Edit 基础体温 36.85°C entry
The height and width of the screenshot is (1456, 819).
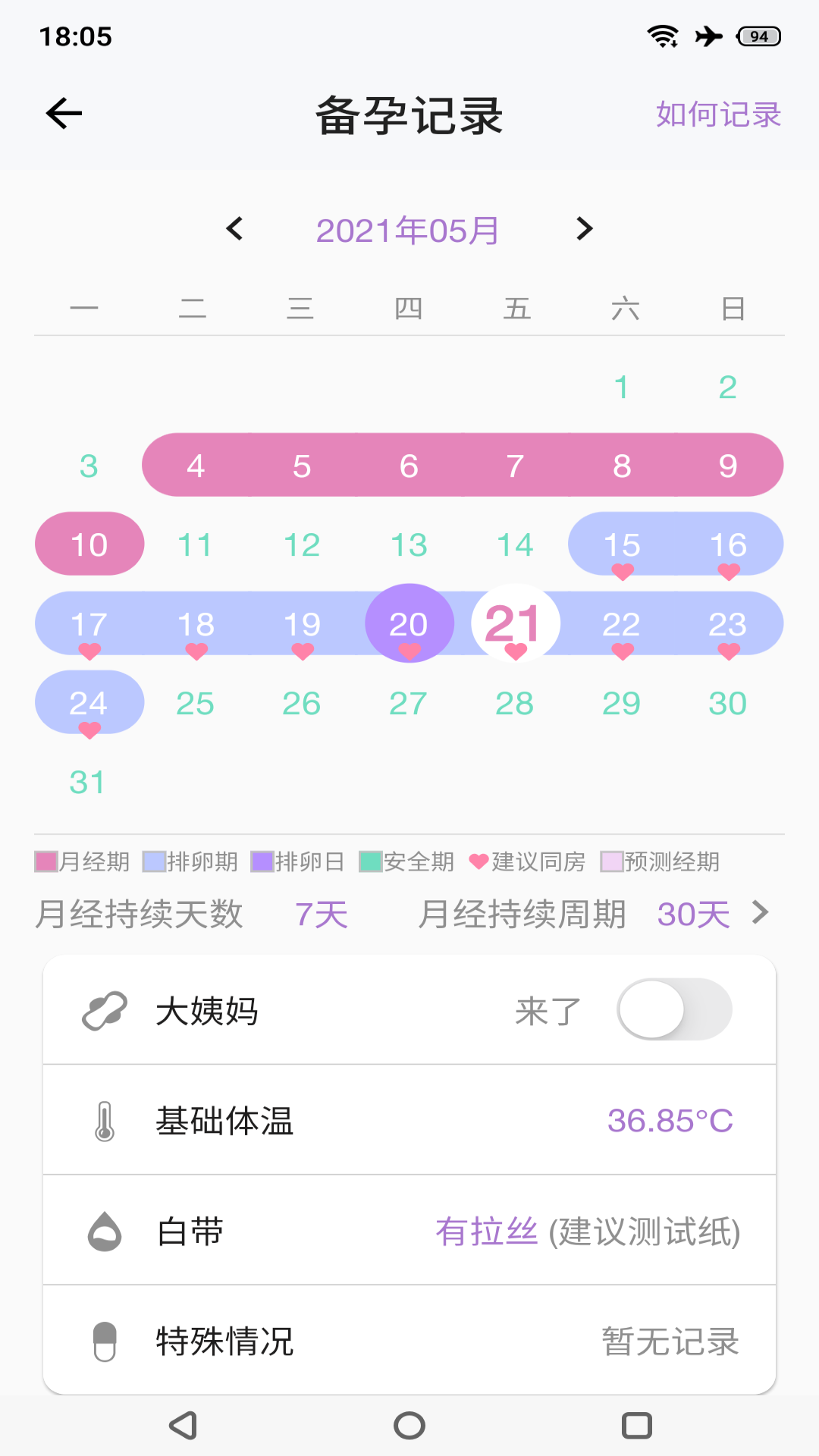coord(670,1120)
